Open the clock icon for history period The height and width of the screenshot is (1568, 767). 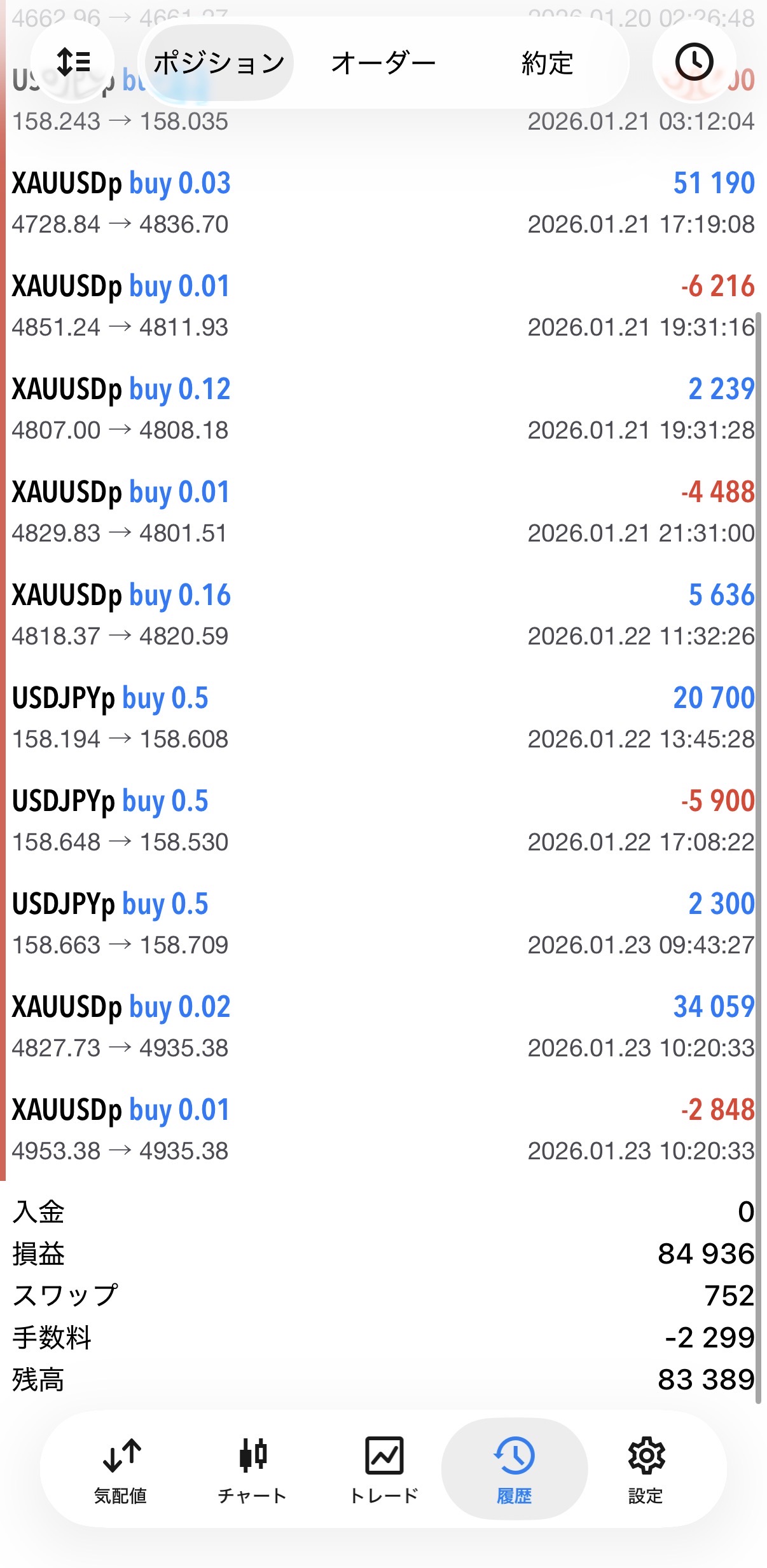(693, 62)
